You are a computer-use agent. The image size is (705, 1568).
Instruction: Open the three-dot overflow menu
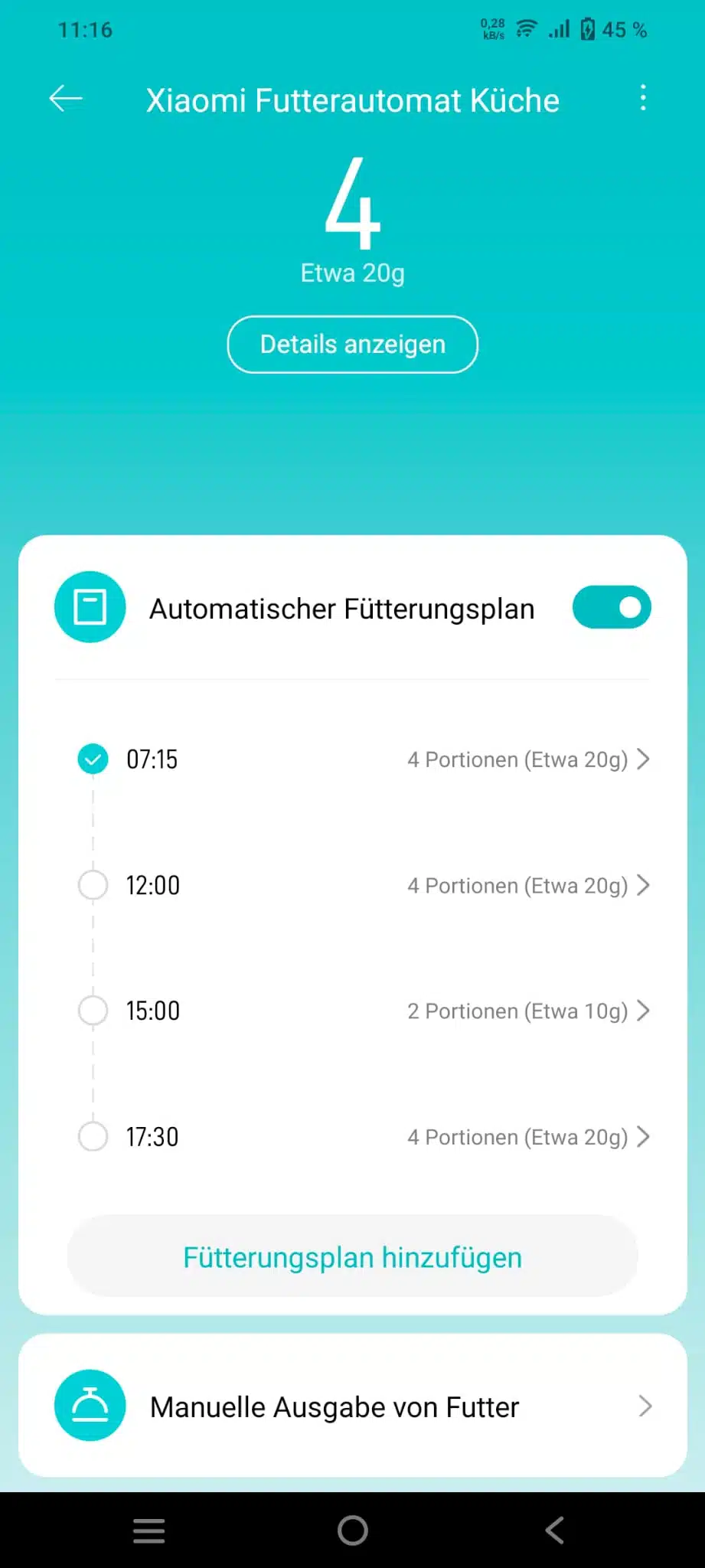(643, 98)
